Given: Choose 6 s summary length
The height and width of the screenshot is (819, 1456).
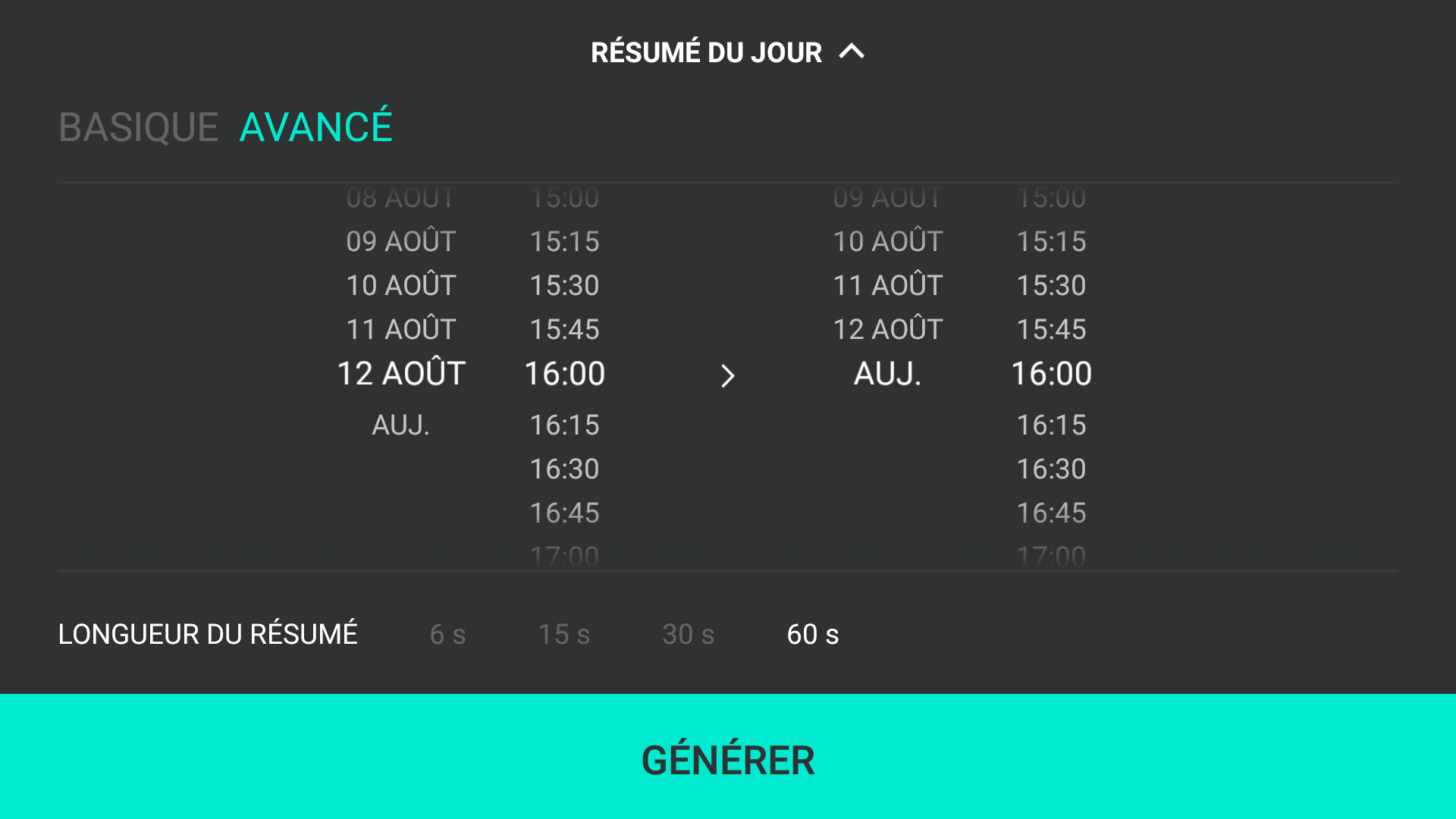Looking at the screenshot, I should coord(447,634).
